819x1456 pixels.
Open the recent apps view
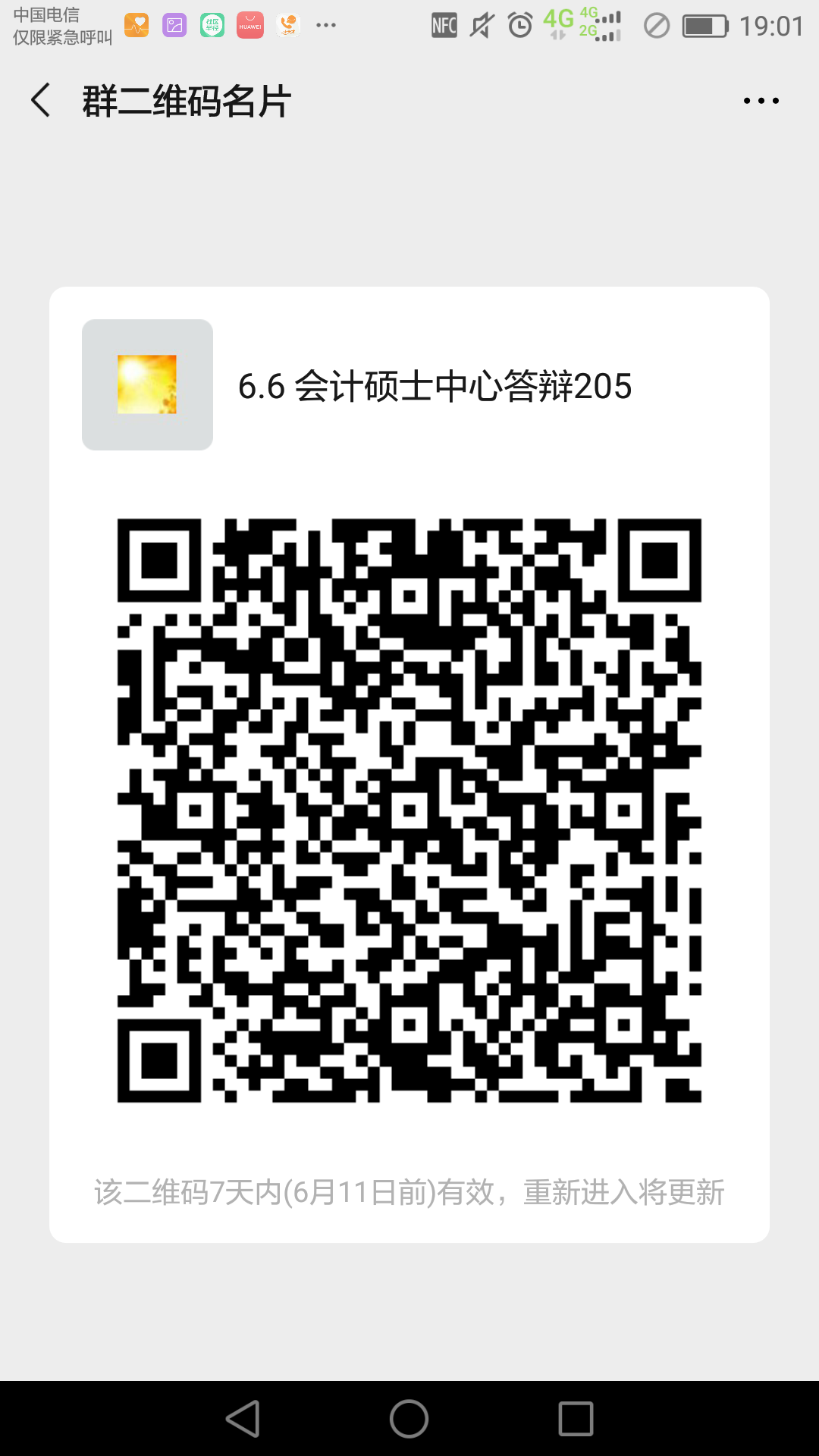[x=576, y=1418]
